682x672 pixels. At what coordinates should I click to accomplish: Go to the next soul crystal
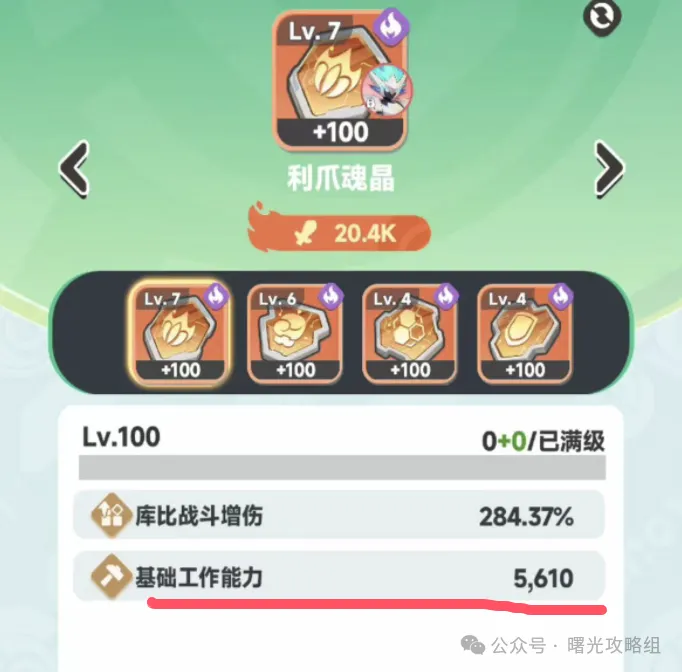609,165
